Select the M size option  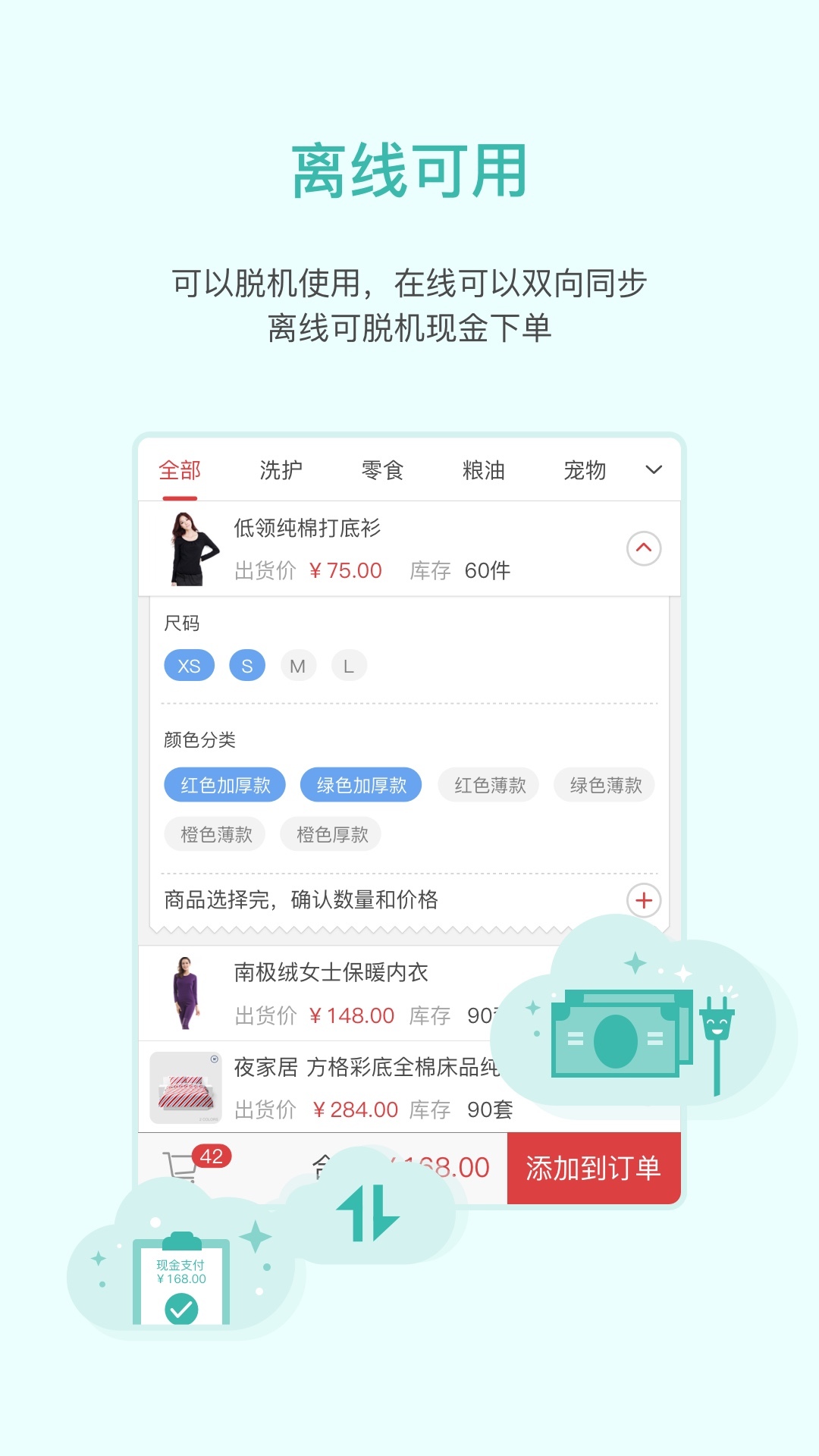pos(298,665)
